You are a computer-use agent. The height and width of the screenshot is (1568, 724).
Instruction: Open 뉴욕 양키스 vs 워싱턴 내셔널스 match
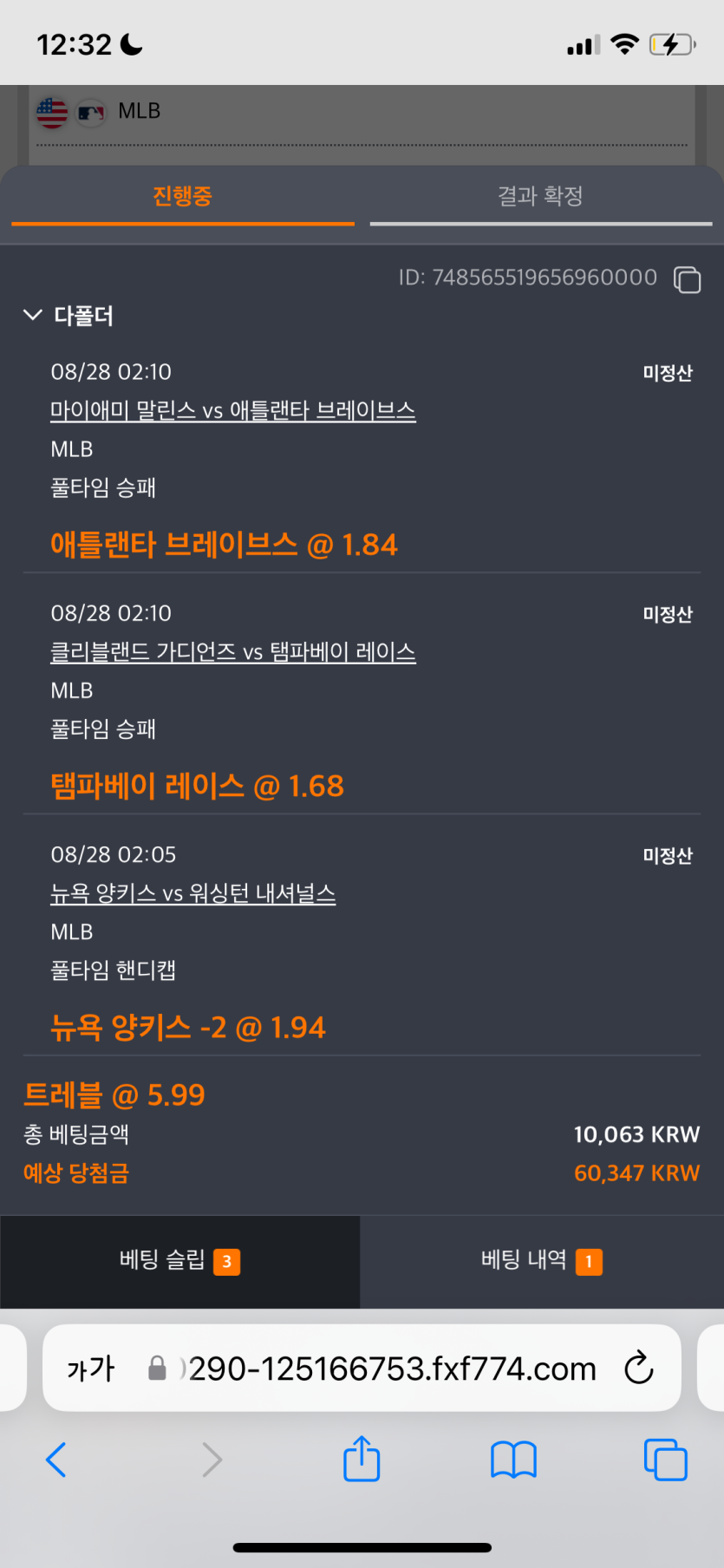pos(192,893)
